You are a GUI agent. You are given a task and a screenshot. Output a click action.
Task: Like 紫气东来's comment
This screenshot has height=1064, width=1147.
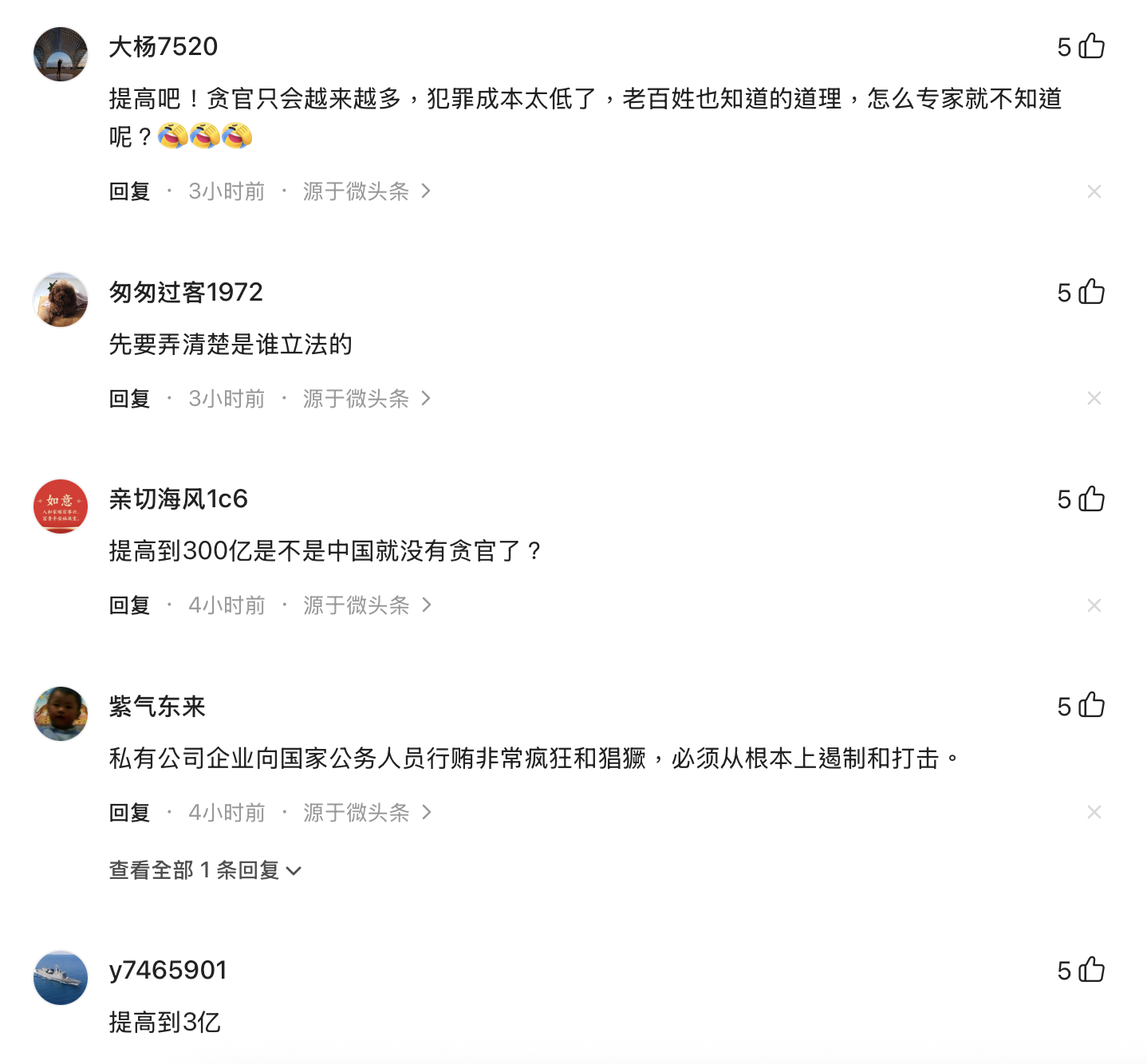click(1090, 706)
